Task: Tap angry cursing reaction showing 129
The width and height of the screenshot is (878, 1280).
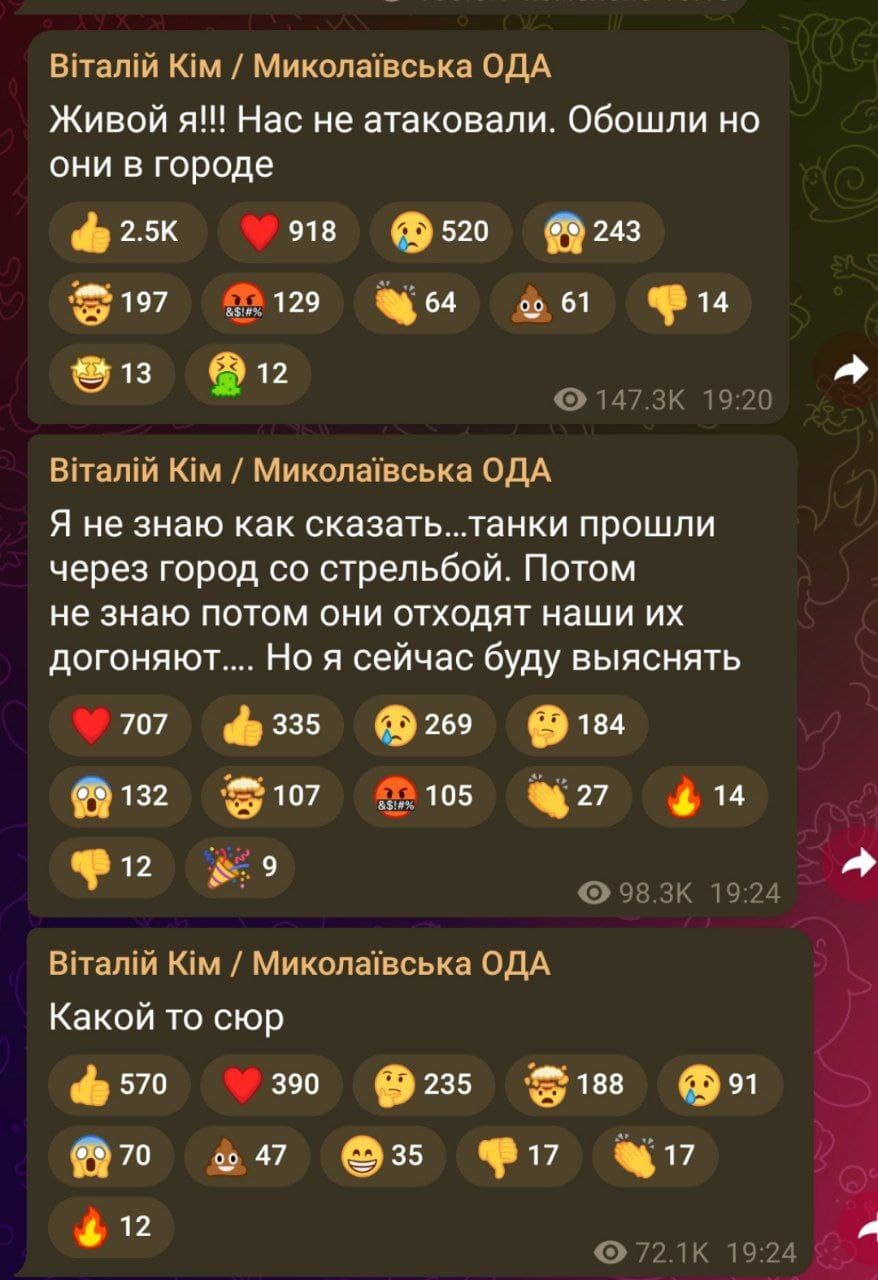Action: (x=272, y=302)
